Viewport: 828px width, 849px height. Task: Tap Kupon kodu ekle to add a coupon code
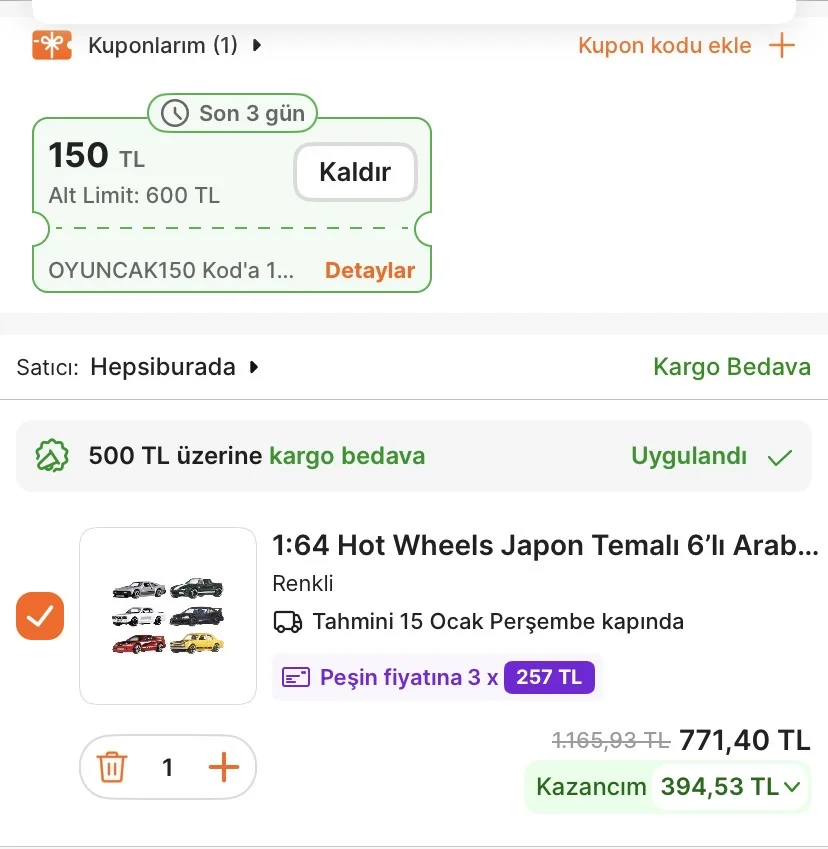pos(686,46)
